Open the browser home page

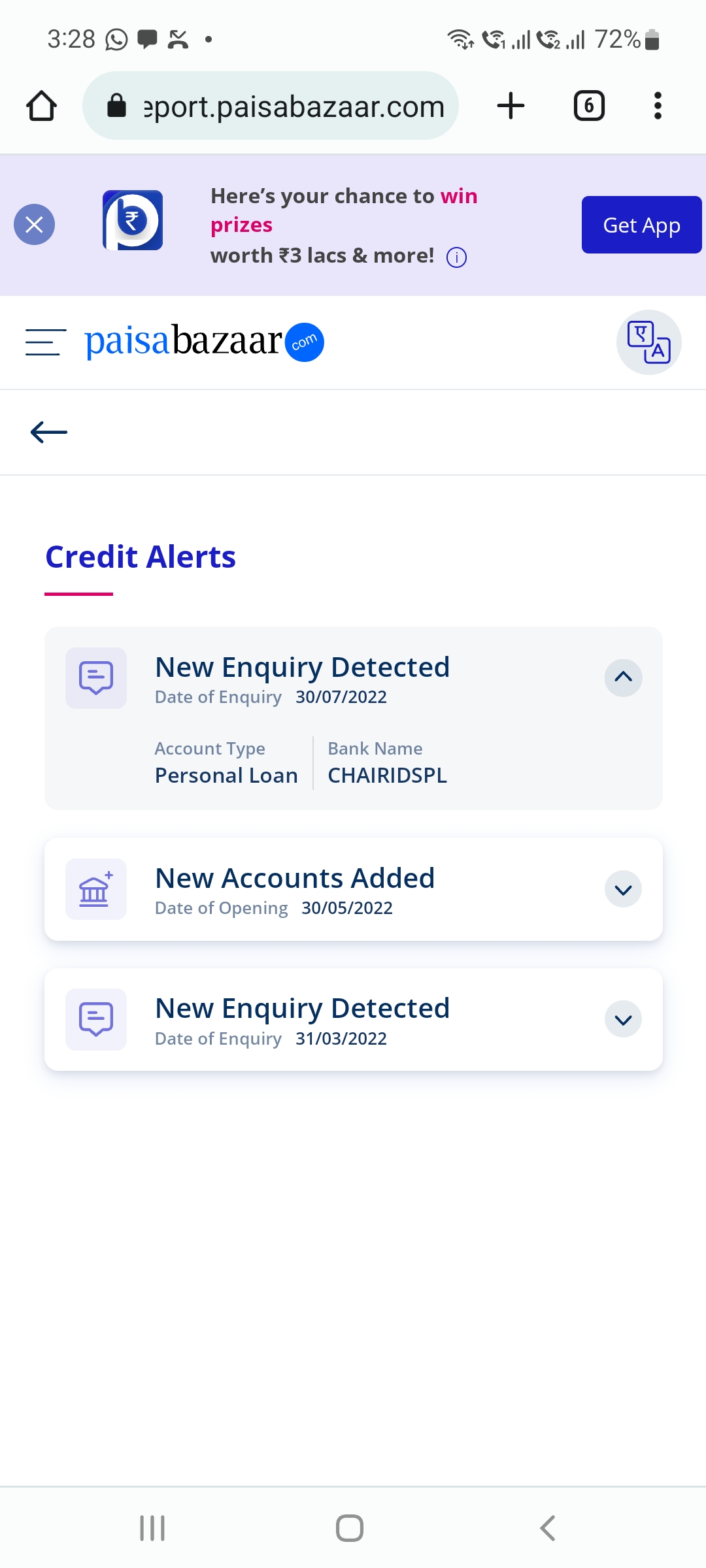pos(41,106)
